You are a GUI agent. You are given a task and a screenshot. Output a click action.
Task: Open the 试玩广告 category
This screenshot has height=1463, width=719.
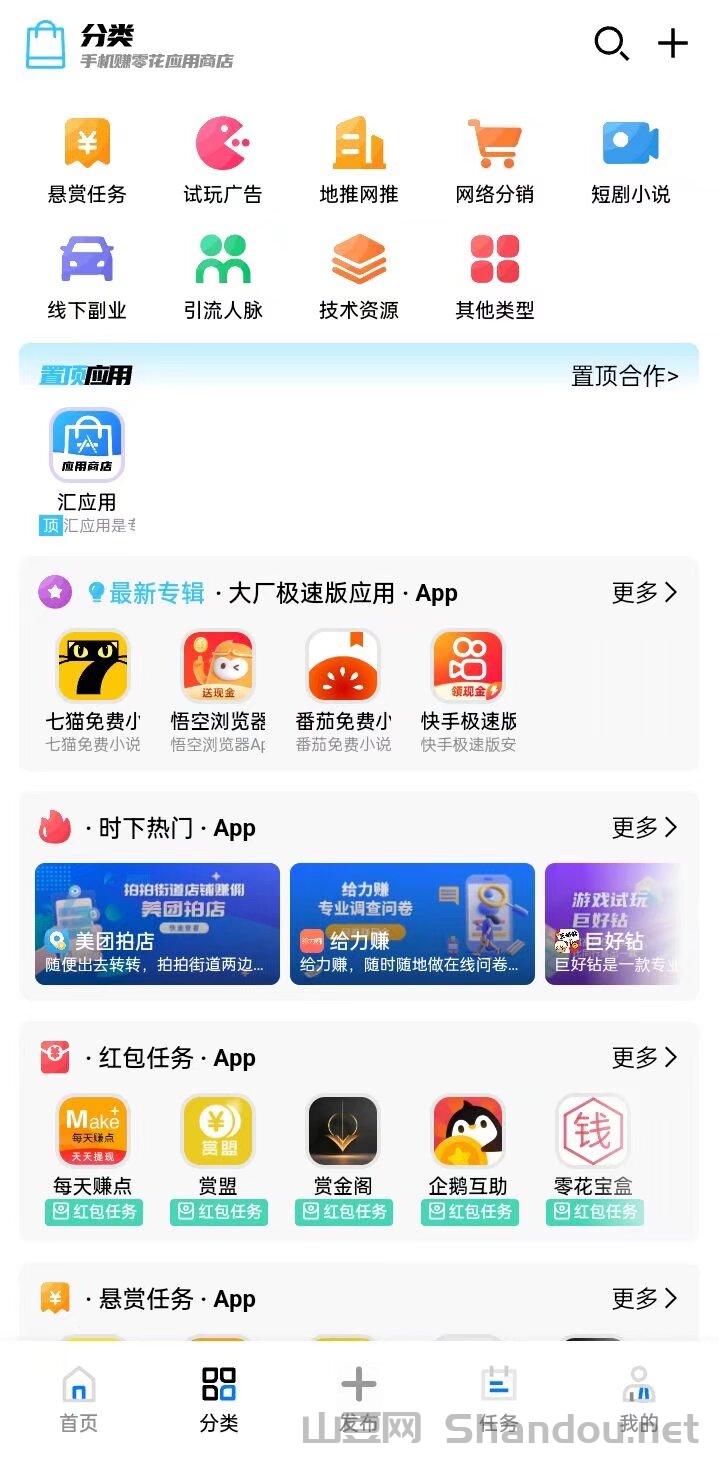222,160
